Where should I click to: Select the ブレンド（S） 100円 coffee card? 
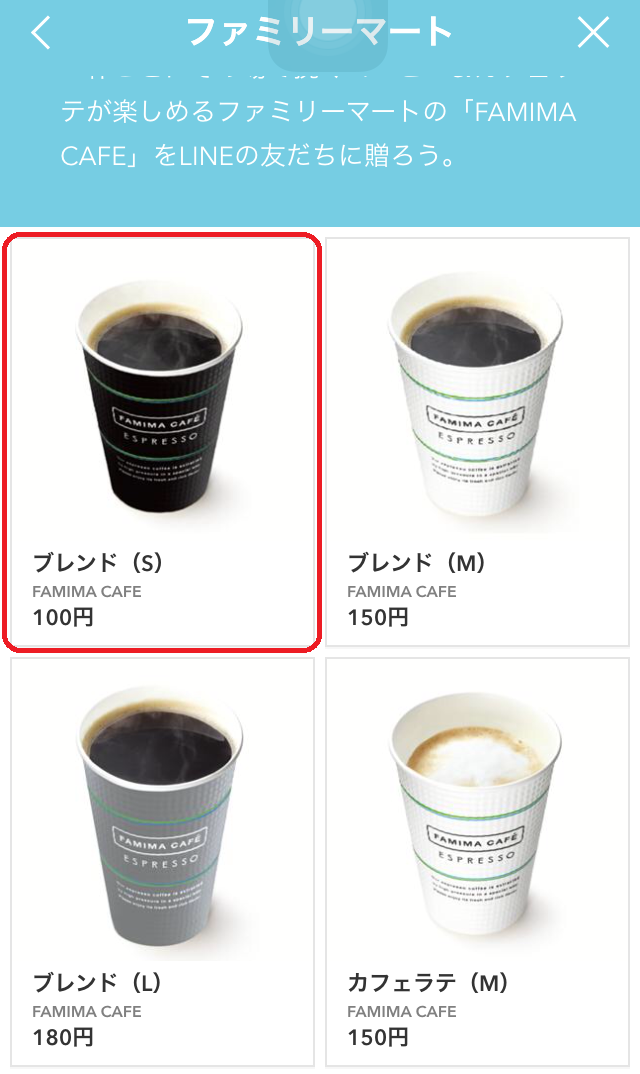pyautogui.click(x=162, y=440)
